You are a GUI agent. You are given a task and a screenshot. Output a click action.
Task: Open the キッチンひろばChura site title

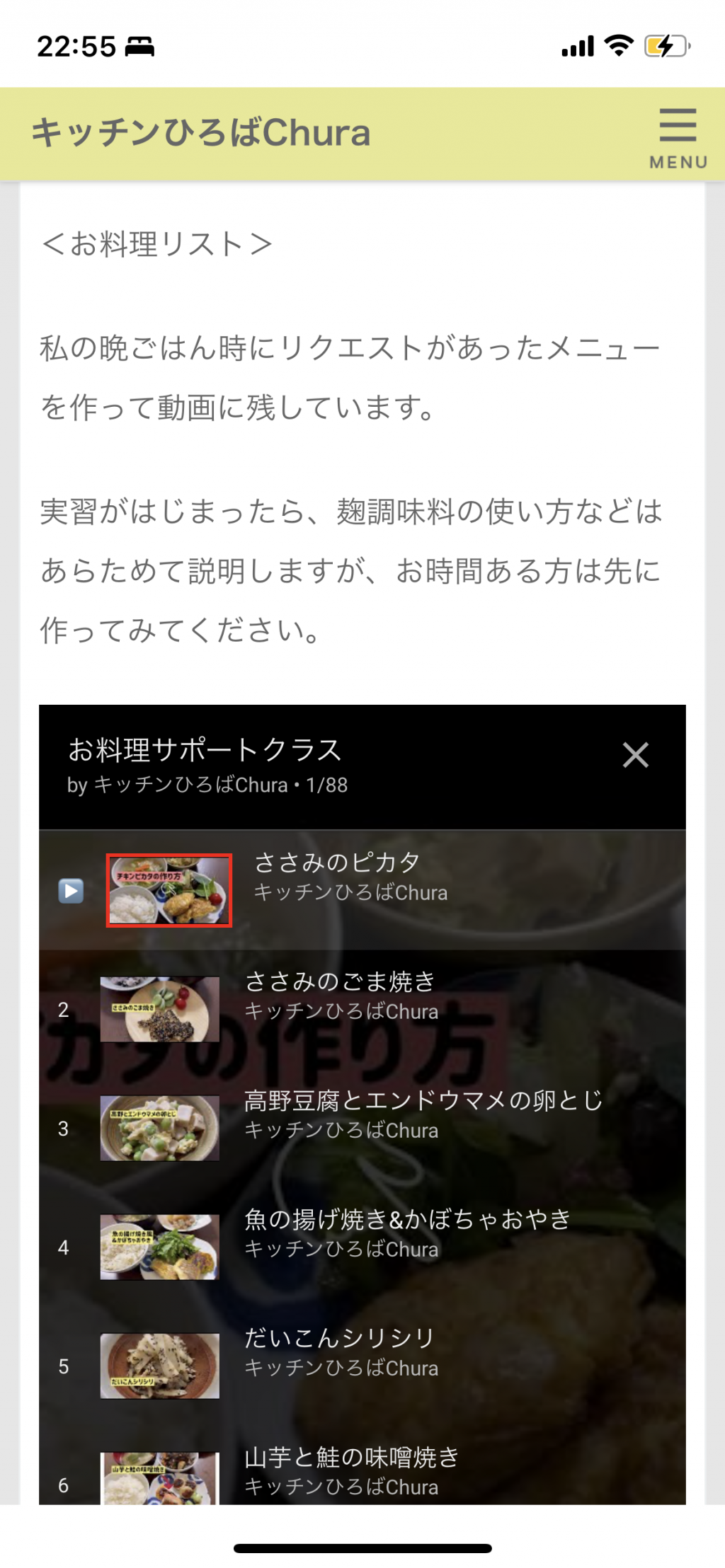tap(201, 132)
